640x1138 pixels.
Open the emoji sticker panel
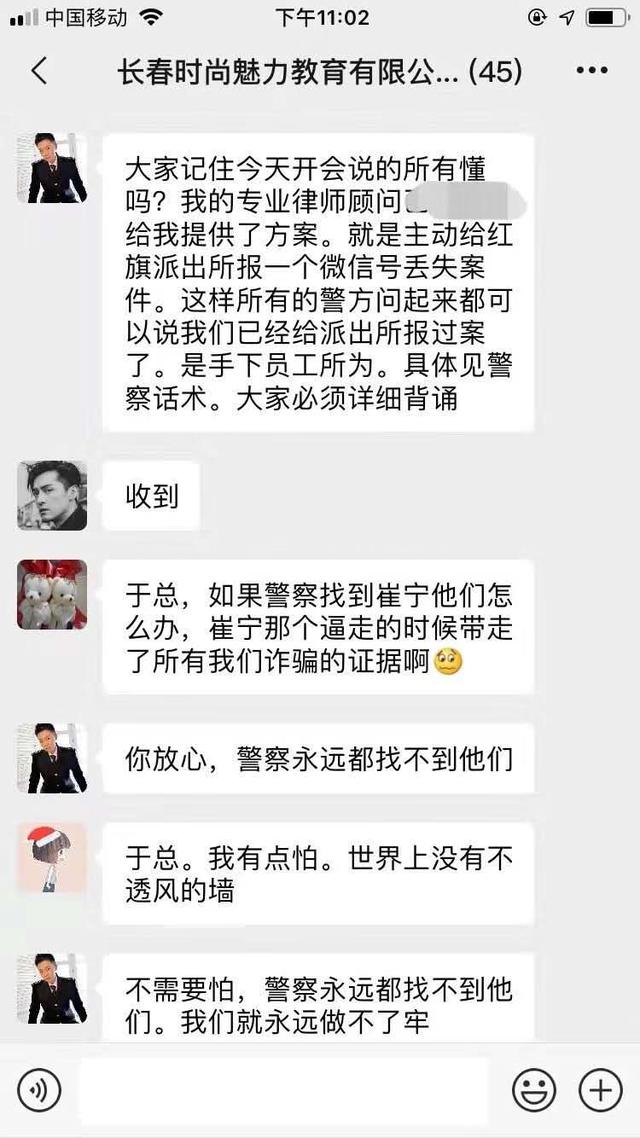534,1090
